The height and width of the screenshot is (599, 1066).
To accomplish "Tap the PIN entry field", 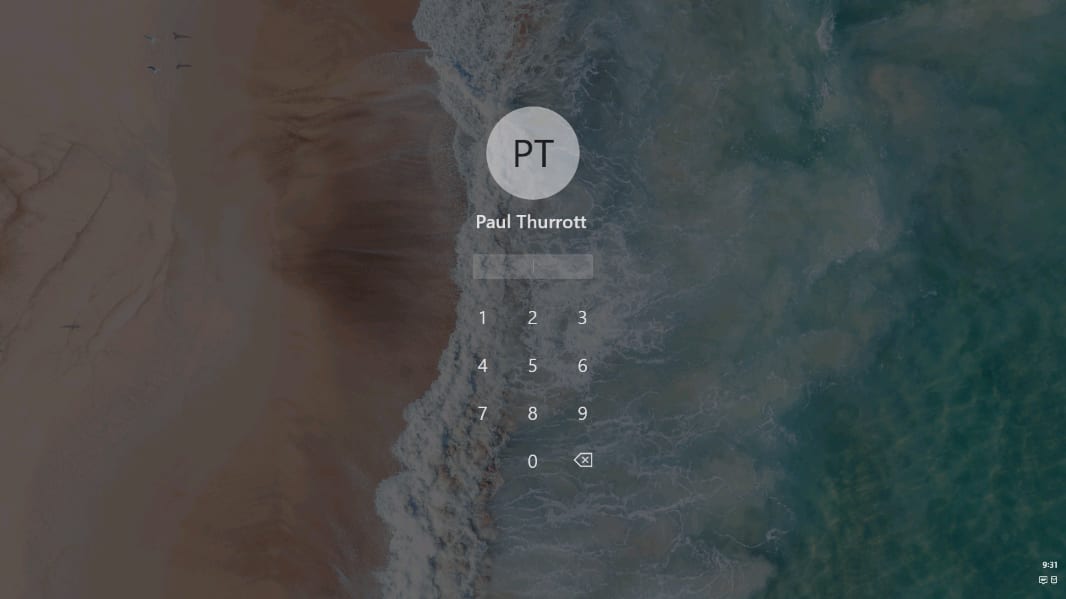I will pyautogui.click(x=532, y=266).
